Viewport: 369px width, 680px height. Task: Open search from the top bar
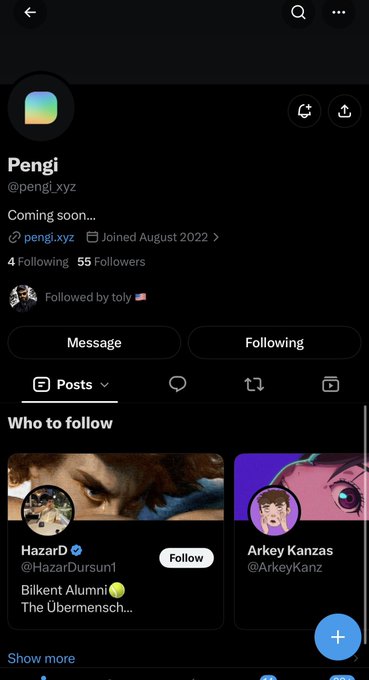click(298, 12)
